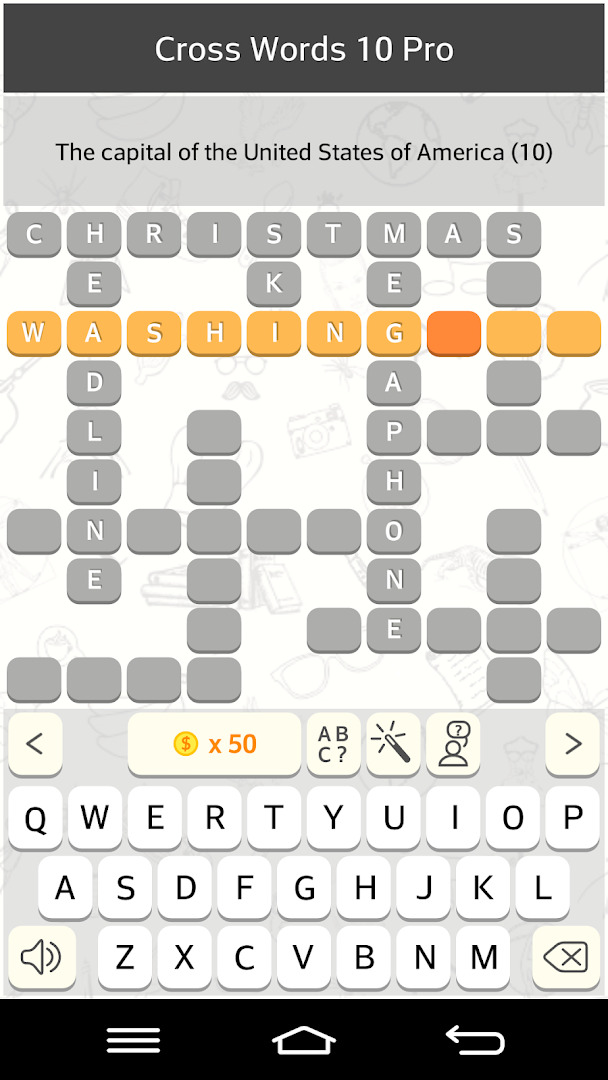Select the C cell in CHRISTMAS

(x=34, y=234)
